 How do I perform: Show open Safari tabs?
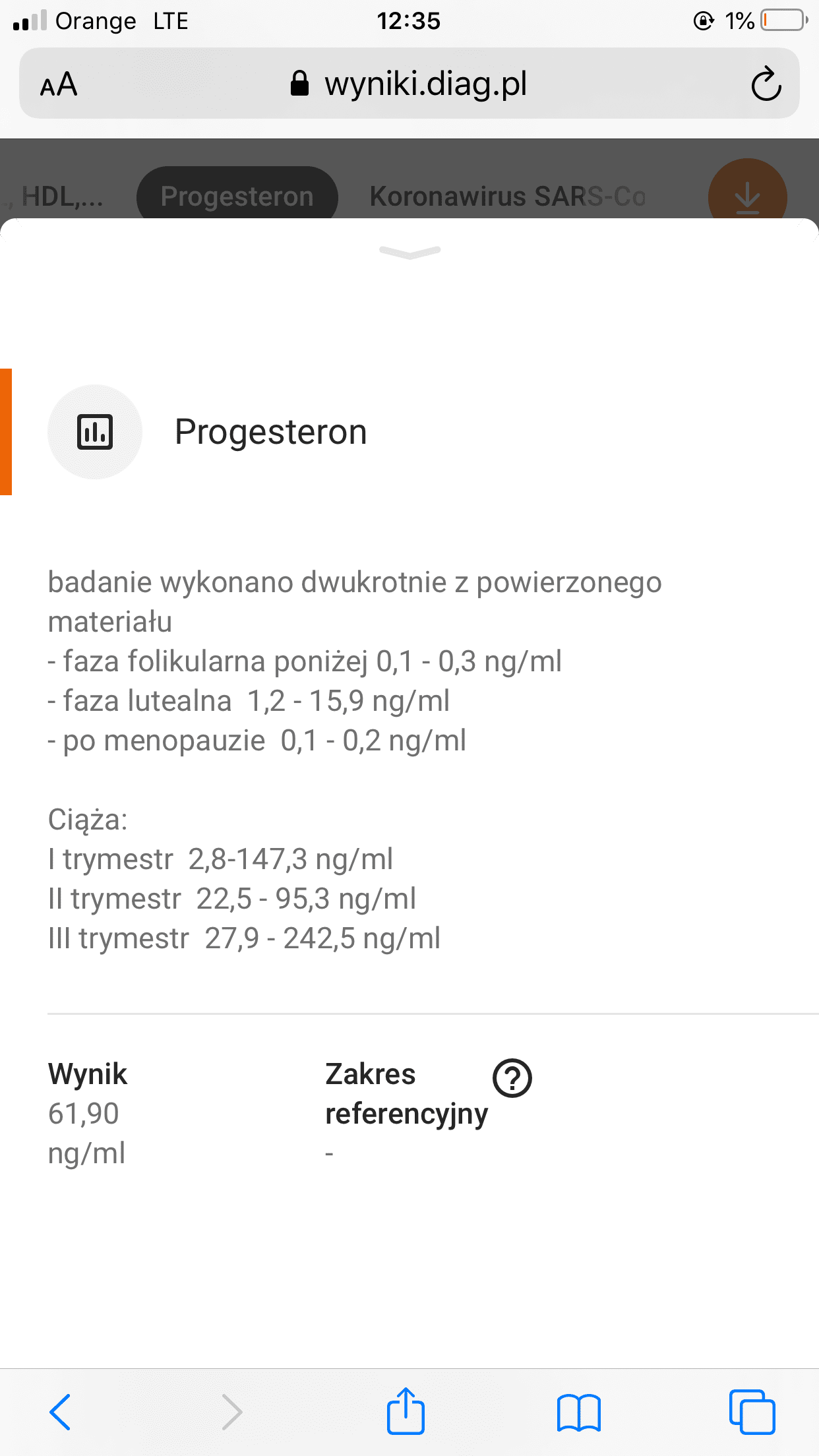752,1412
